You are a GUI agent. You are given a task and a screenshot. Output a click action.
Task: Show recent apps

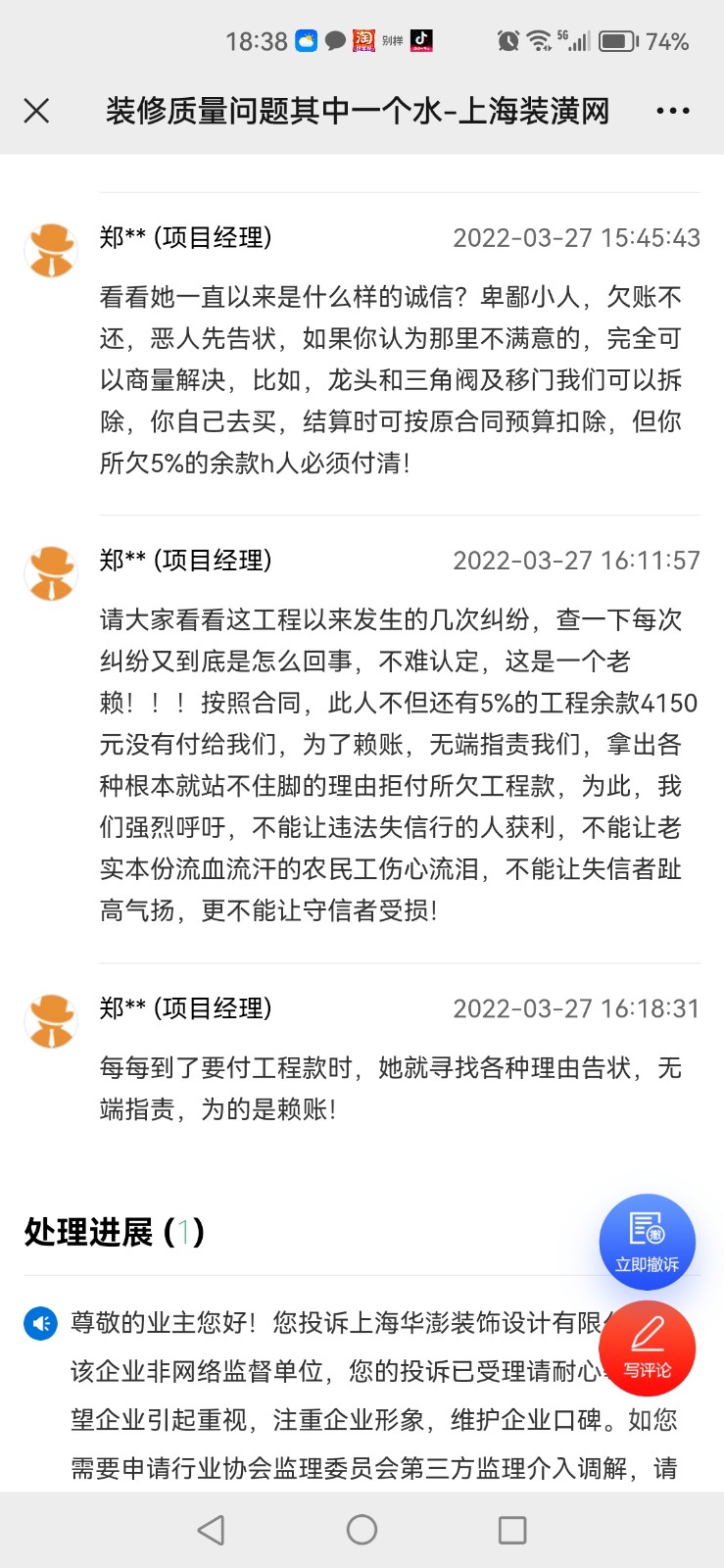511,1530
